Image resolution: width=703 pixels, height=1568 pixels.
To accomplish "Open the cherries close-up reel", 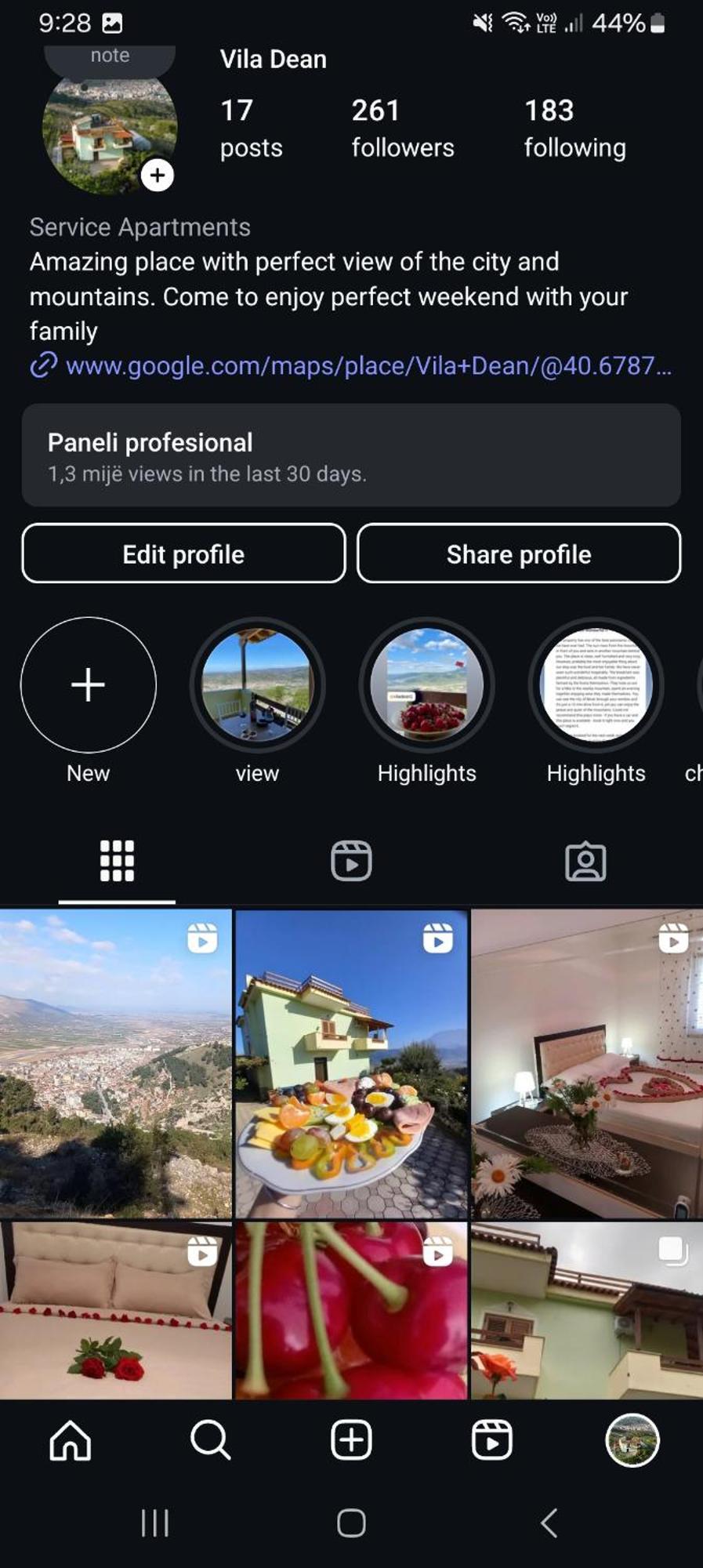I will tap(351, 1309).
